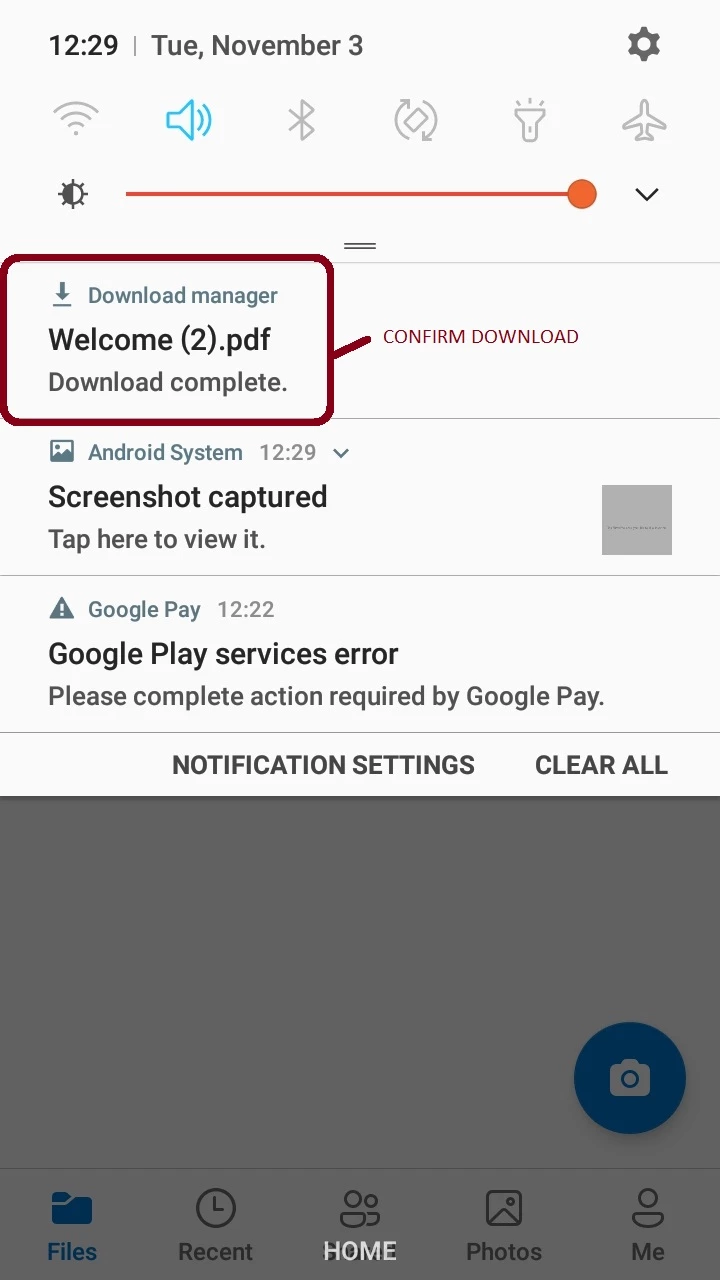Enable airplane mode
The height and width of the screenshot is (1280, 720).
click(x=644, y=120)
